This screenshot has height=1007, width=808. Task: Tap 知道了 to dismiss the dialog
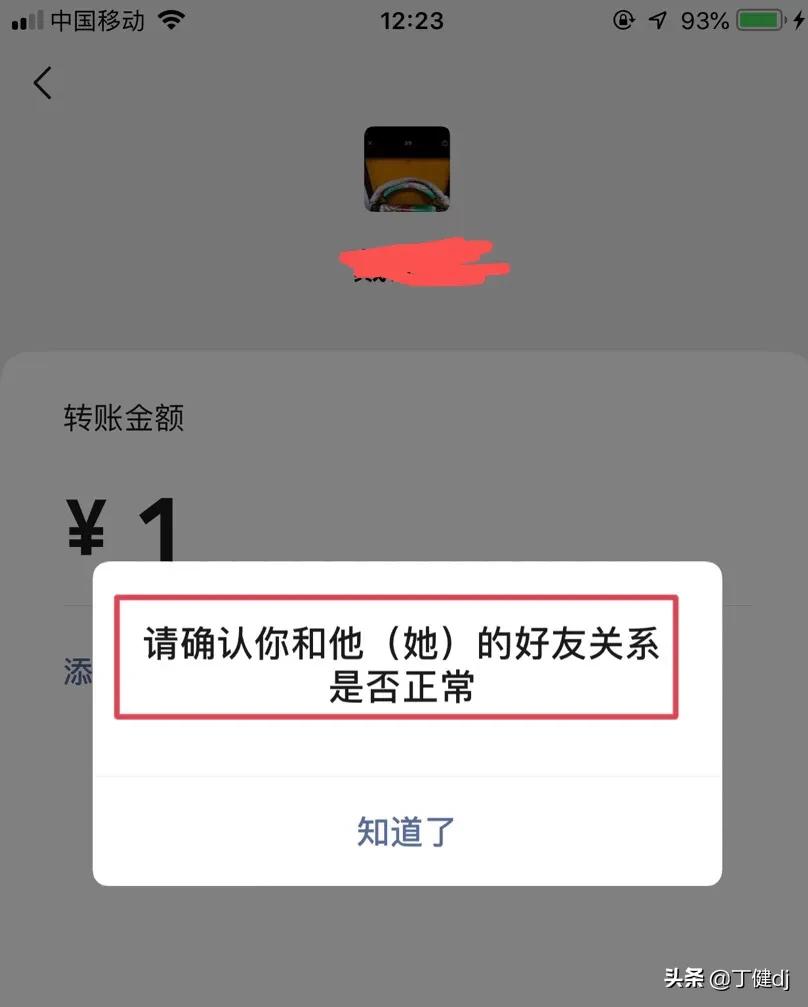(x=404, y=831)
